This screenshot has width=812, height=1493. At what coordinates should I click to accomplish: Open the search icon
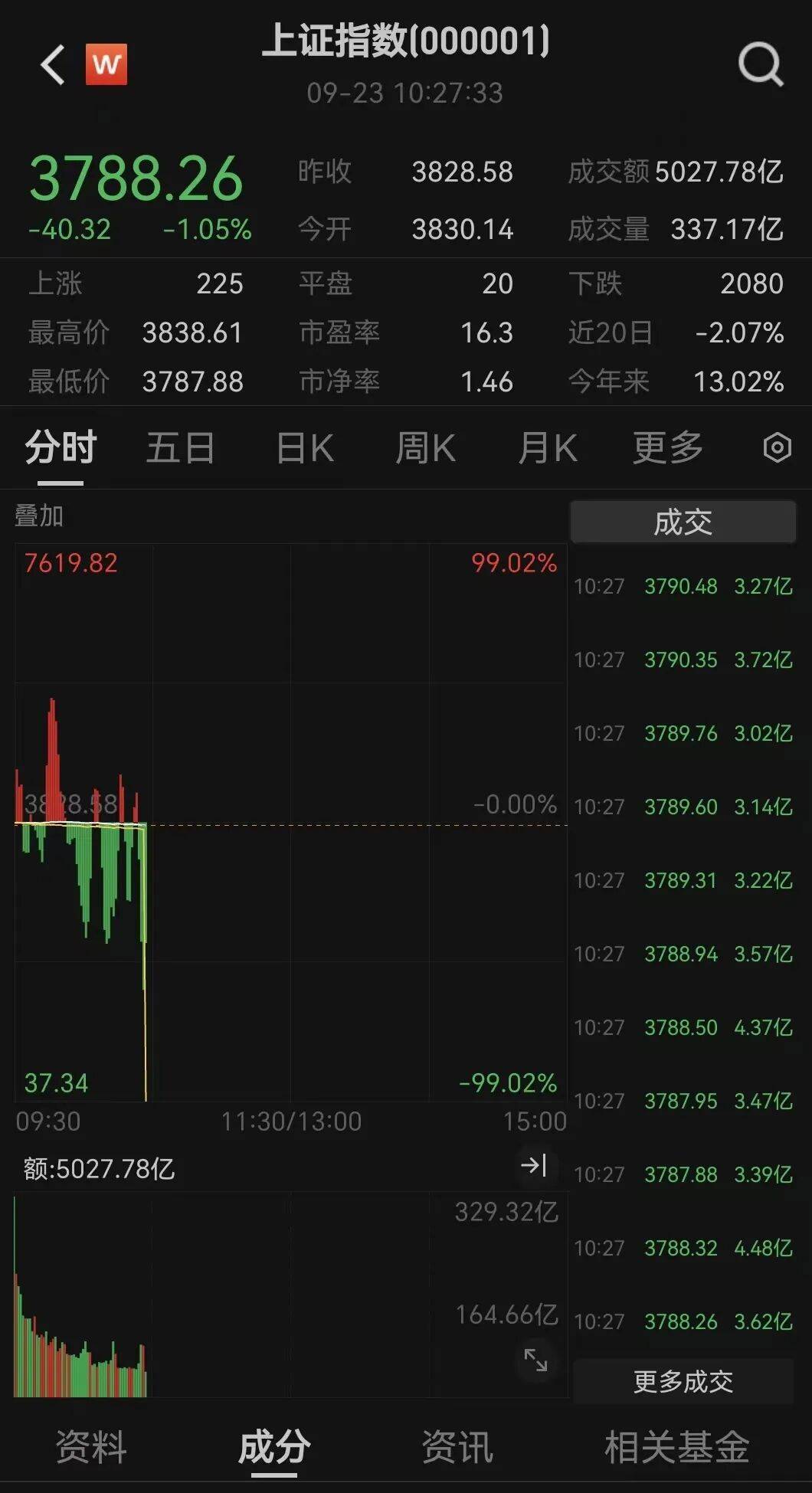758,65
